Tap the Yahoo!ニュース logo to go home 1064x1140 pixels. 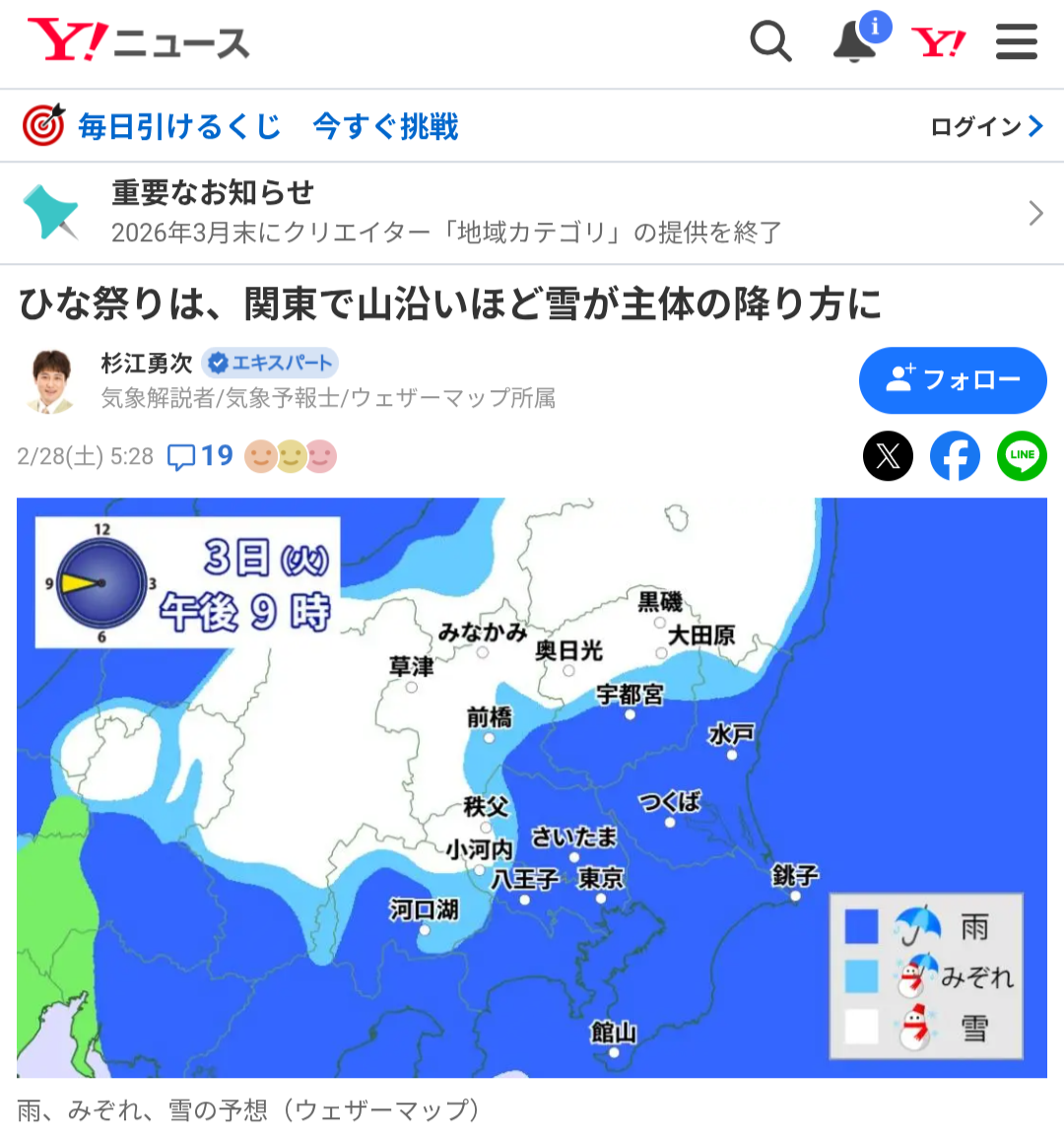tap(138, 42)
